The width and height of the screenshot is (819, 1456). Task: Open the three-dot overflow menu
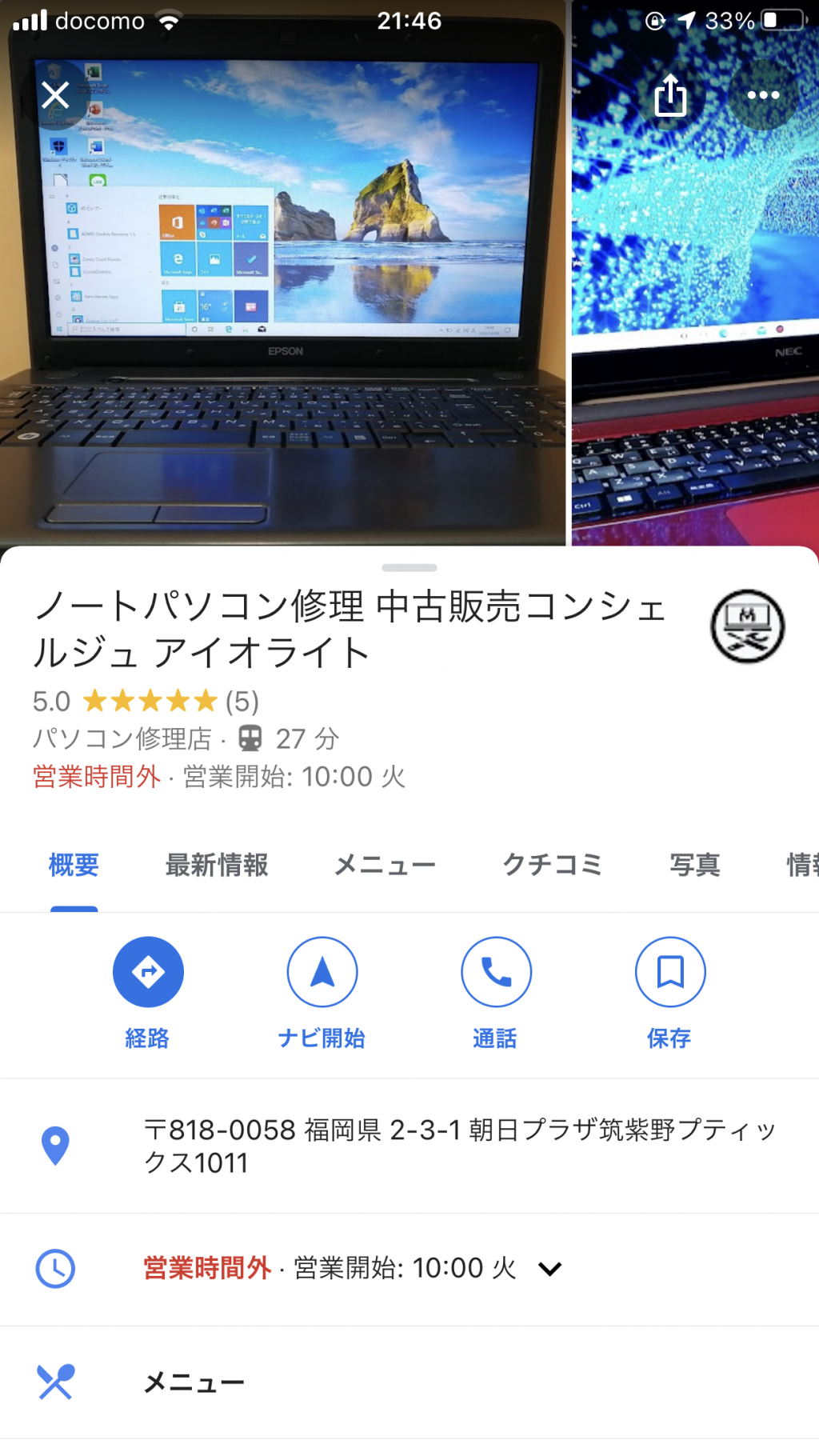point(763,95)
